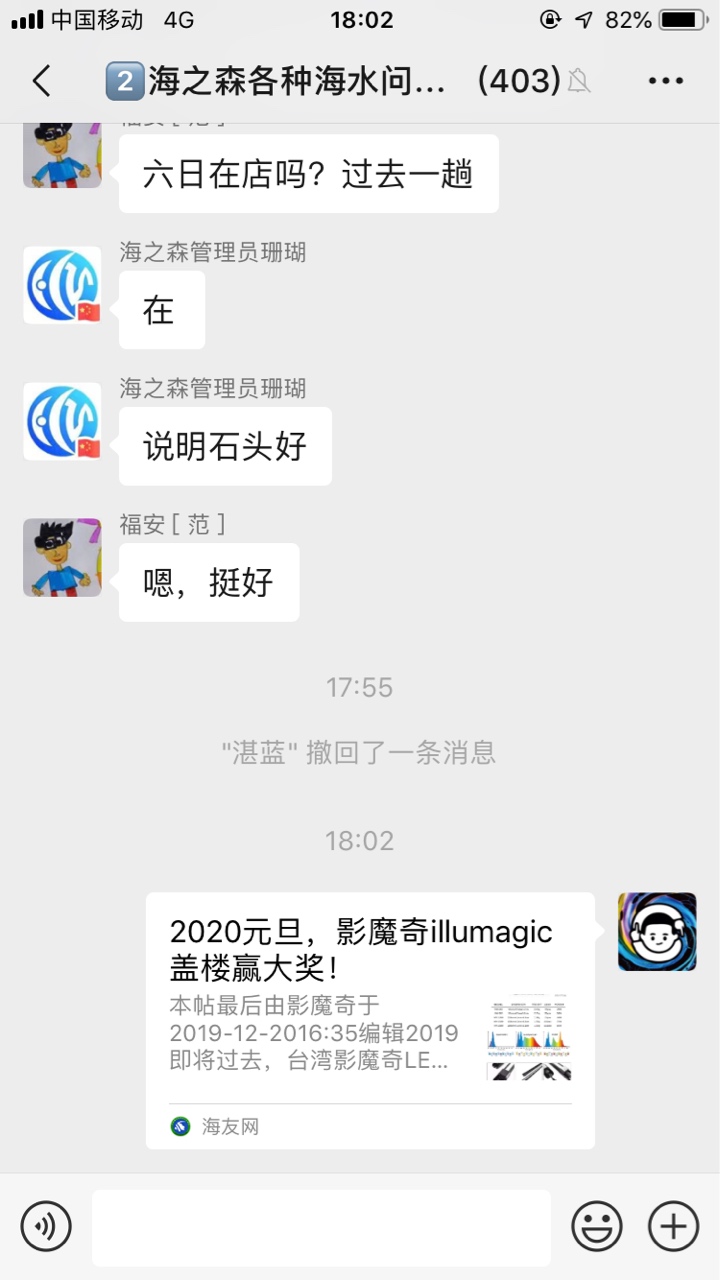
Task: Open my own avatar next to shared link
Action: [x=657, y=932]
